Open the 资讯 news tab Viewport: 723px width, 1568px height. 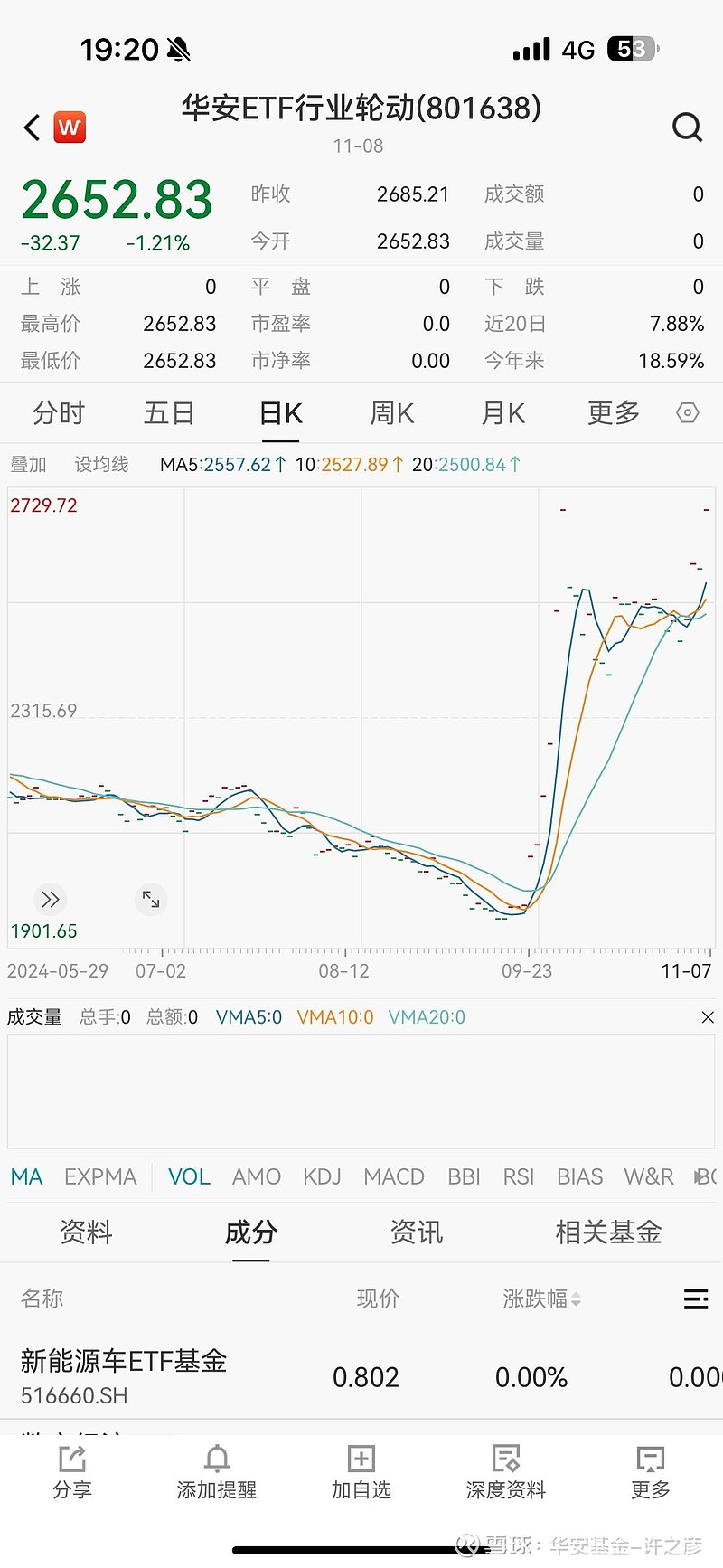click(x=416, y=1232)
